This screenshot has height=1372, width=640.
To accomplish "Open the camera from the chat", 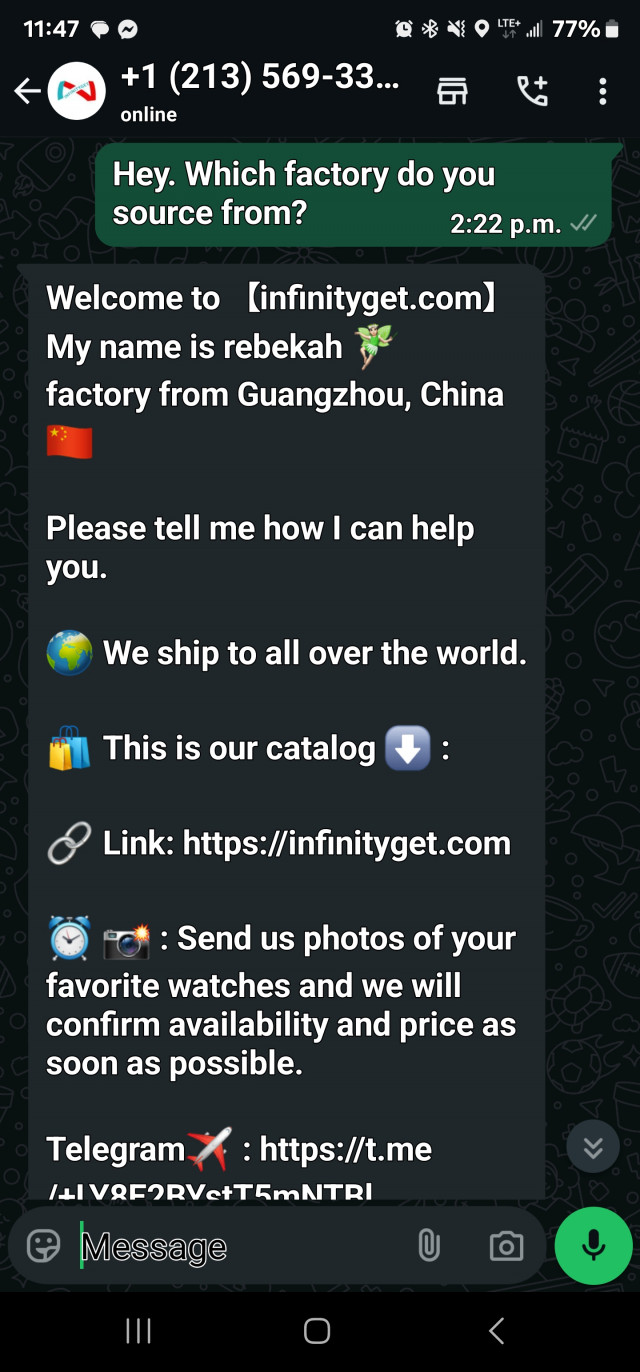I will [x=506, y=1246].
